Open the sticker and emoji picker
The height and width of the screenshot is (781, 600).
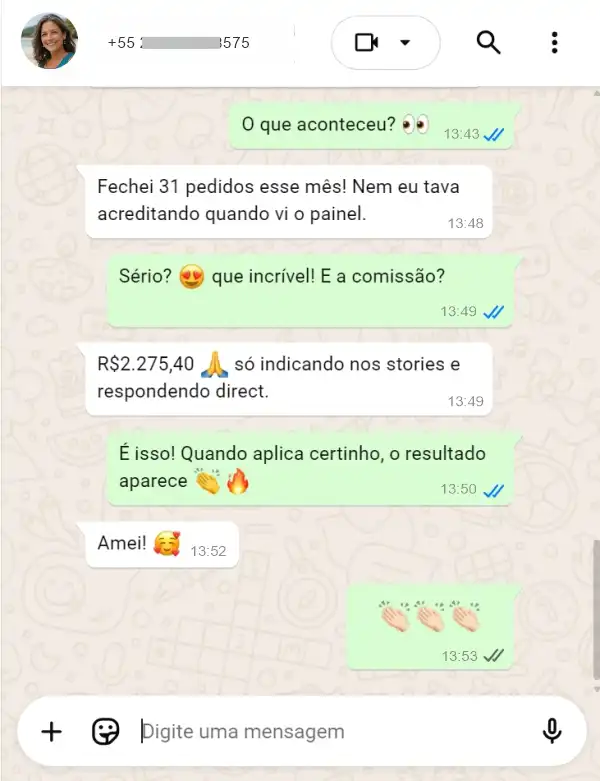[x=105, y=731]
